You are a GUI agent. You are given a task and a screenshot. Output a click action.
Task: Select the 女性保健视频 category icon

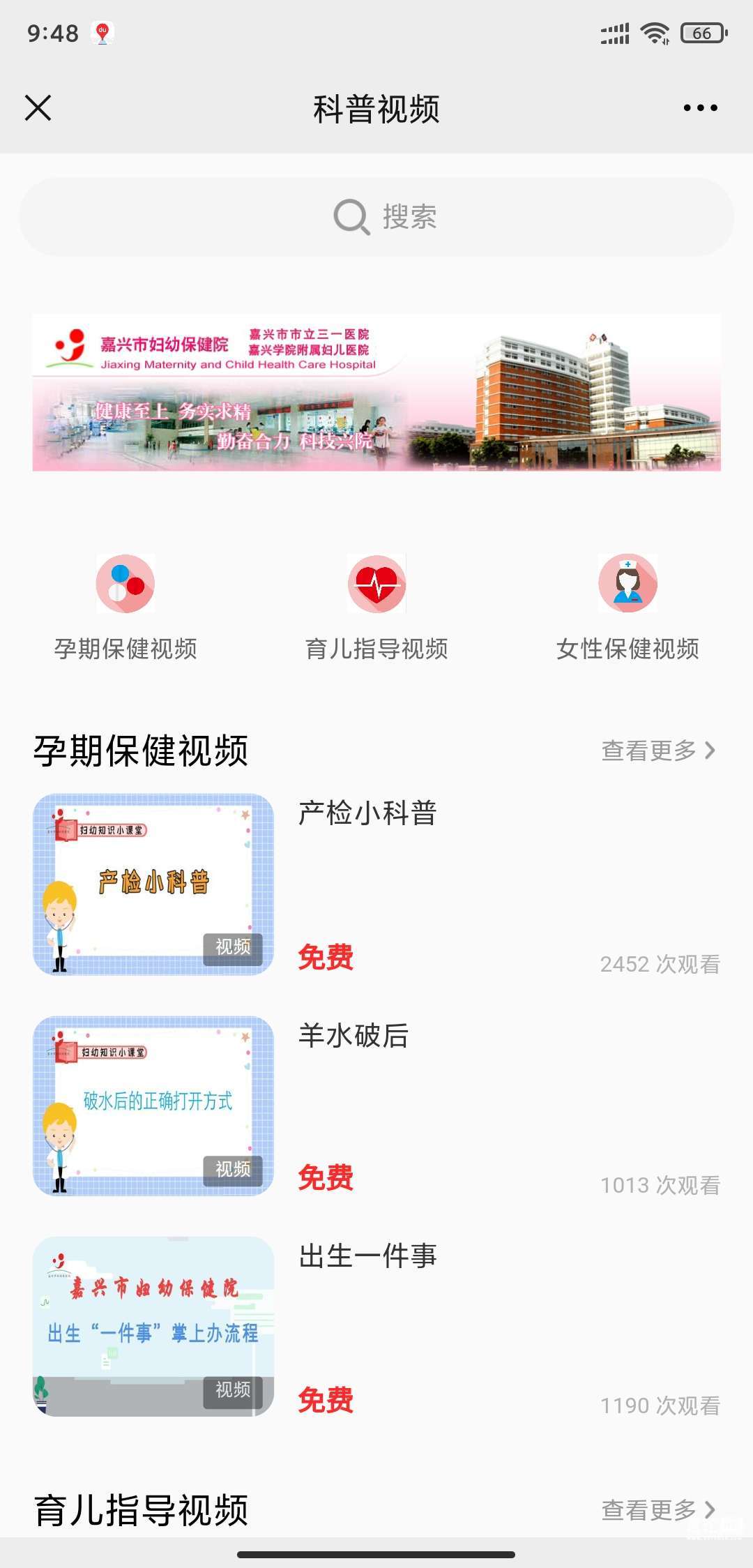[x=627, y=584]
